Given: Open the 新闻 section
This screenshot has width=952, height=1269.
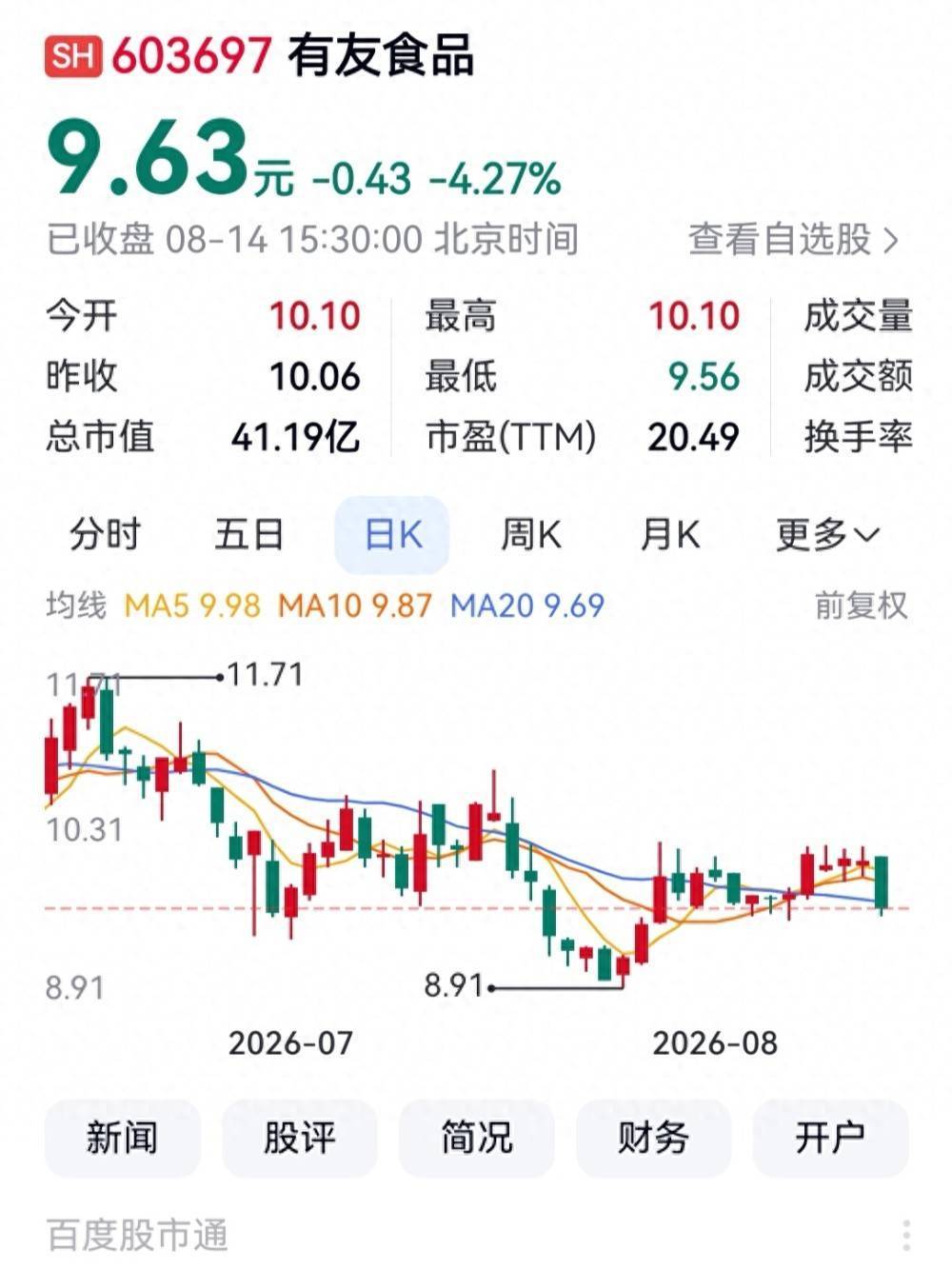Looking at the screenshot, I should point(123,1138).
